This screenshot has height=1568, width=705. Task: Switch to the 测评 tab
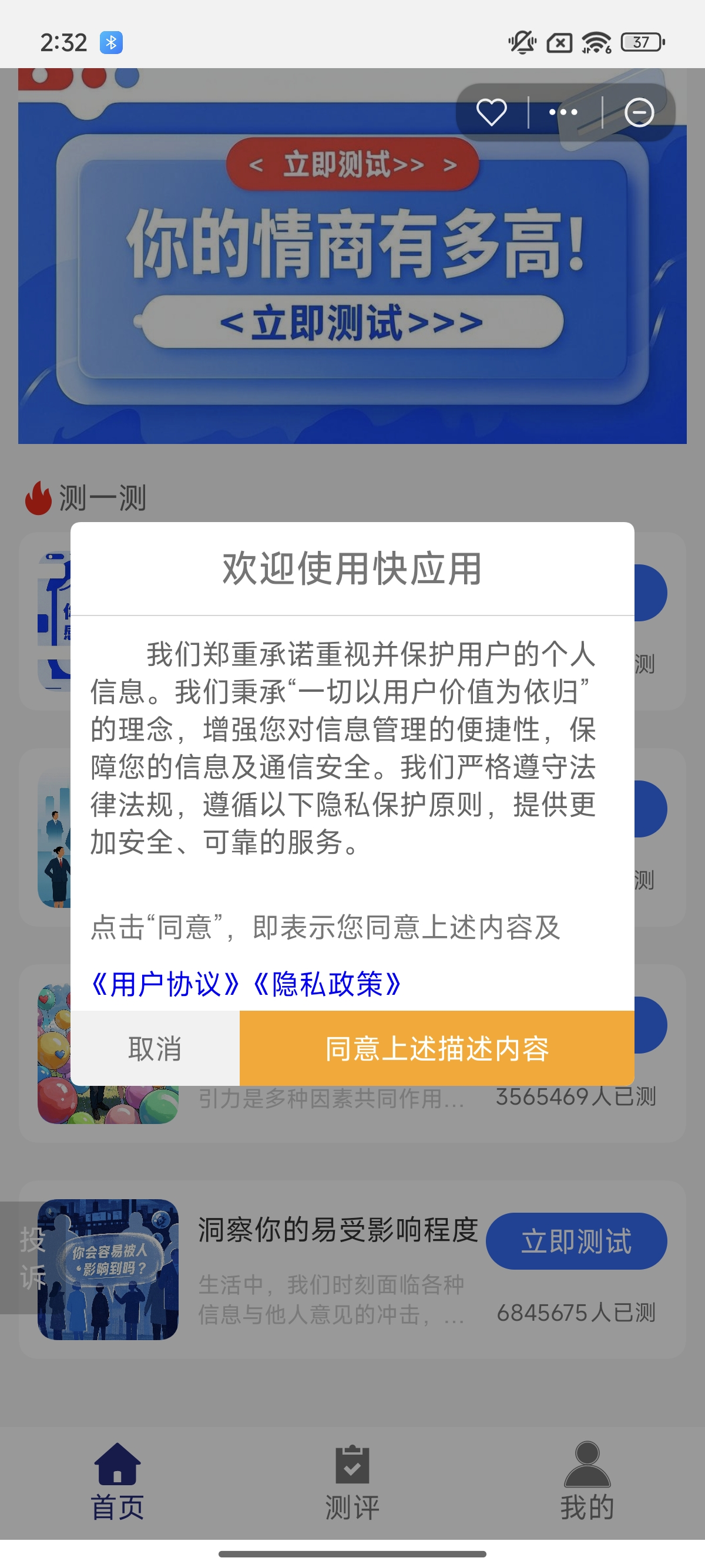pyautogui.click(x=352, y=1483)
